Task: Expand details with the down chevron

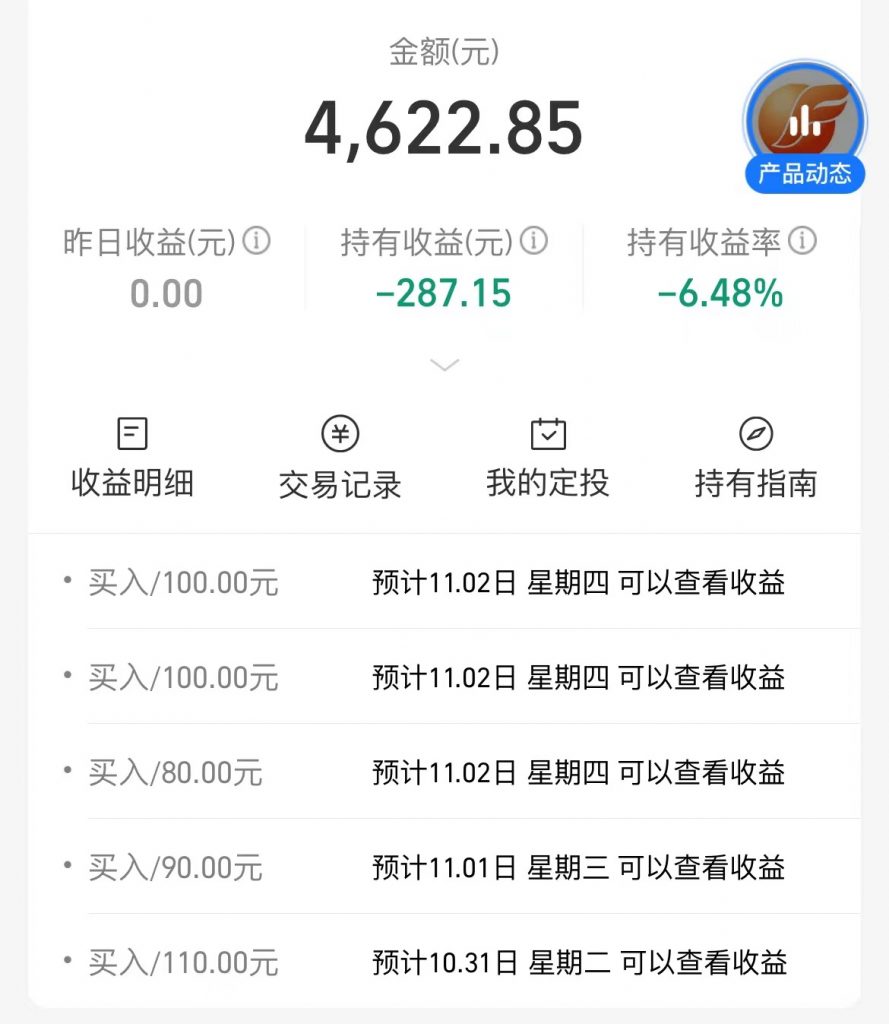Action: (x=444, y=365)
